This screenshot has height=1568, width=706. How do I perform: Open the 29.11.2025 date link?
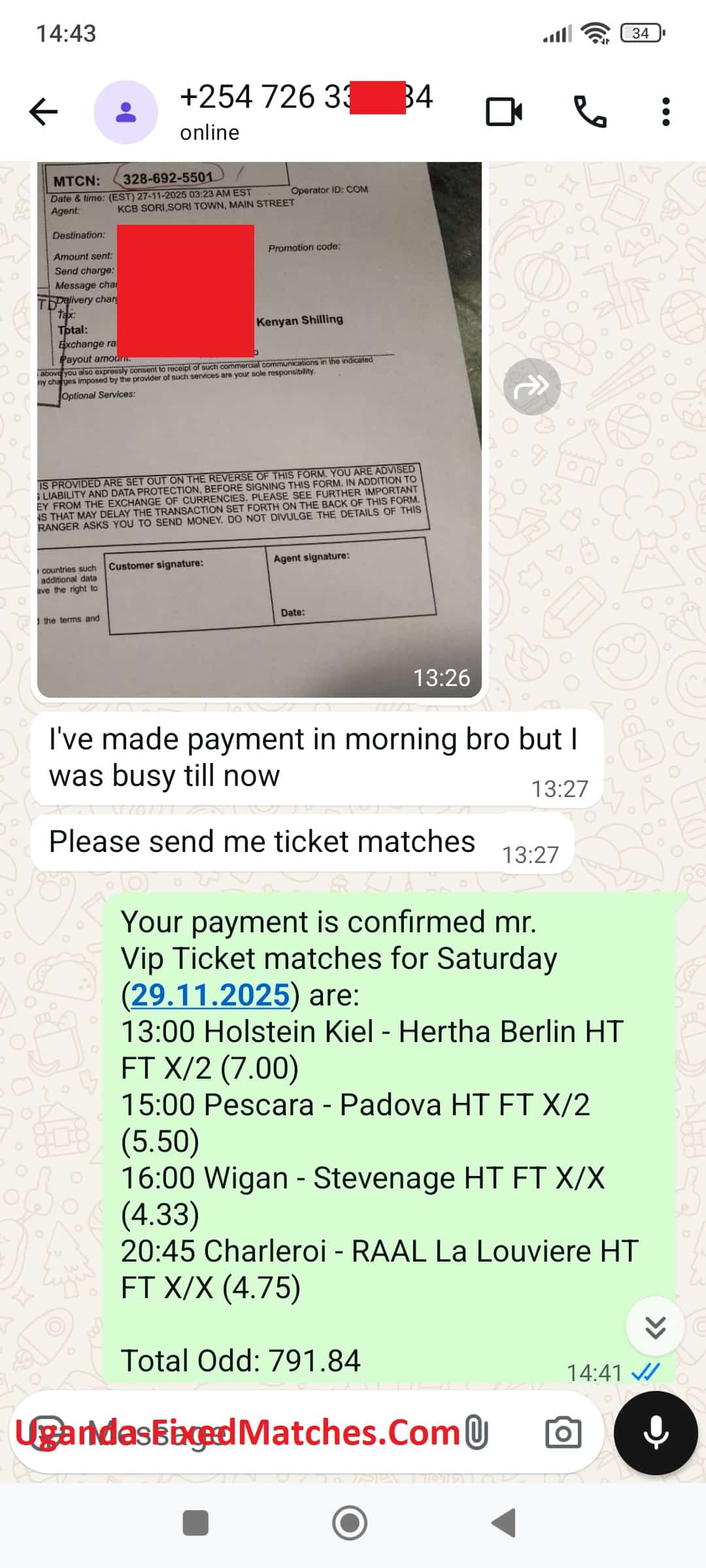pos(210,995)
